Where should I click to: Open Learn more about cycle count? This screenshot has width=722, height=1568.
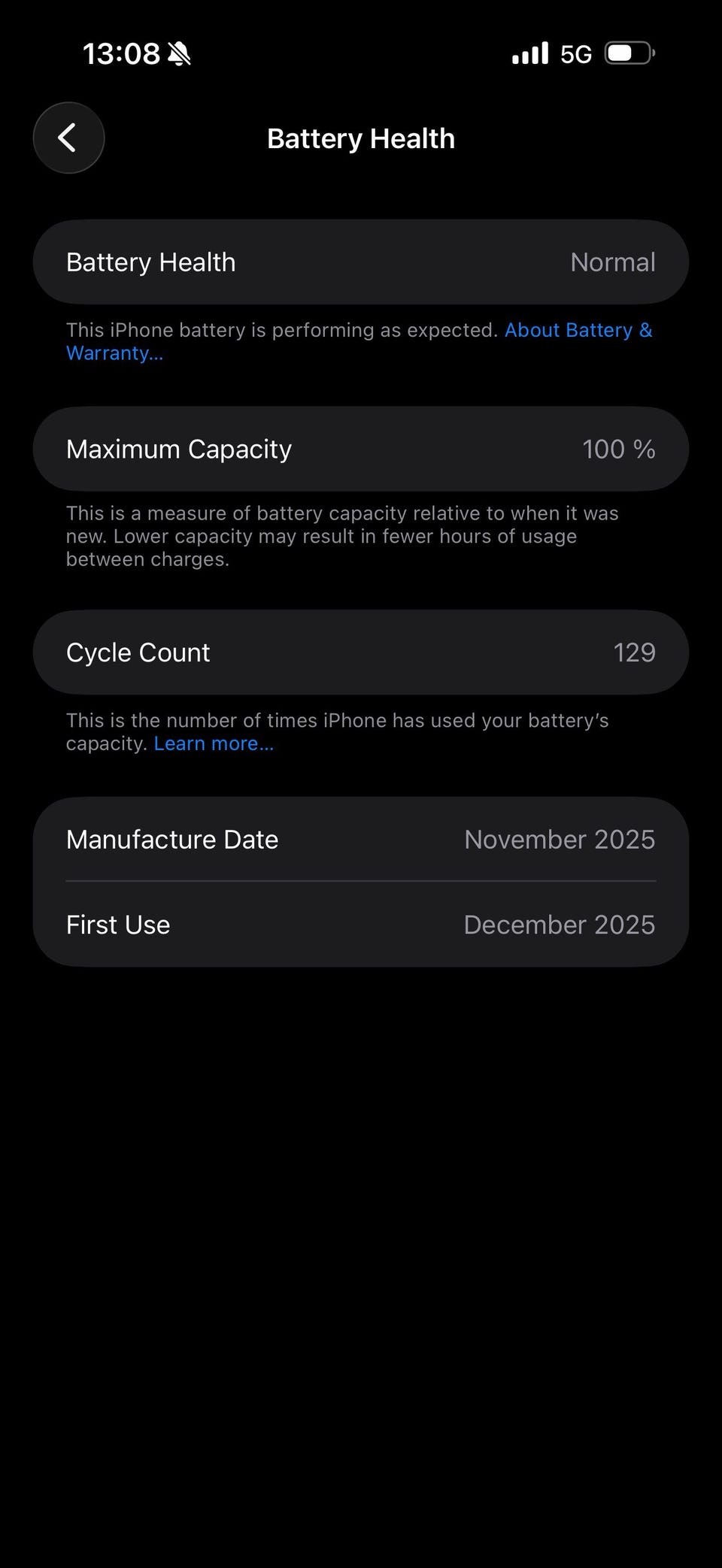[214, 743]
